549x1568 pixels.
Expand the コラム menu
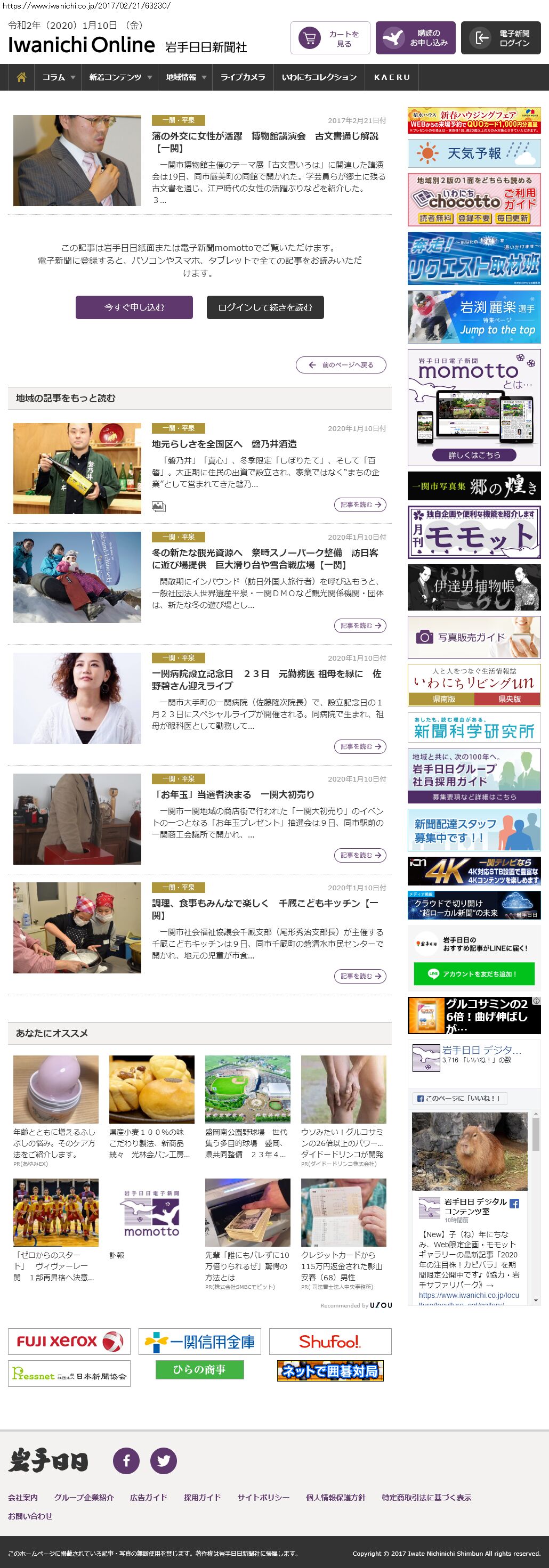(x=58, y=77)
